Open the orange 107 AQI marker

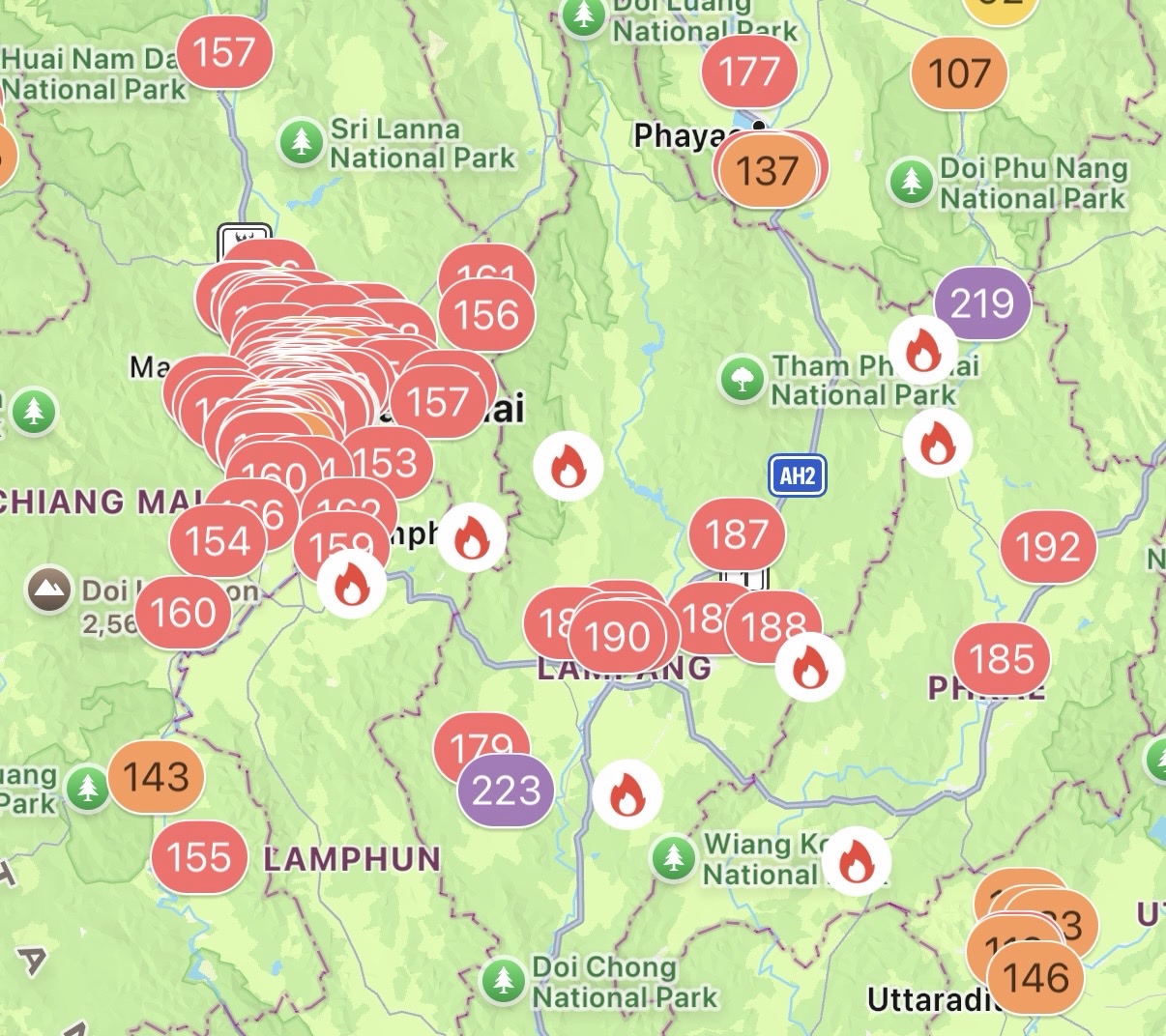click(x=959, y=73)
